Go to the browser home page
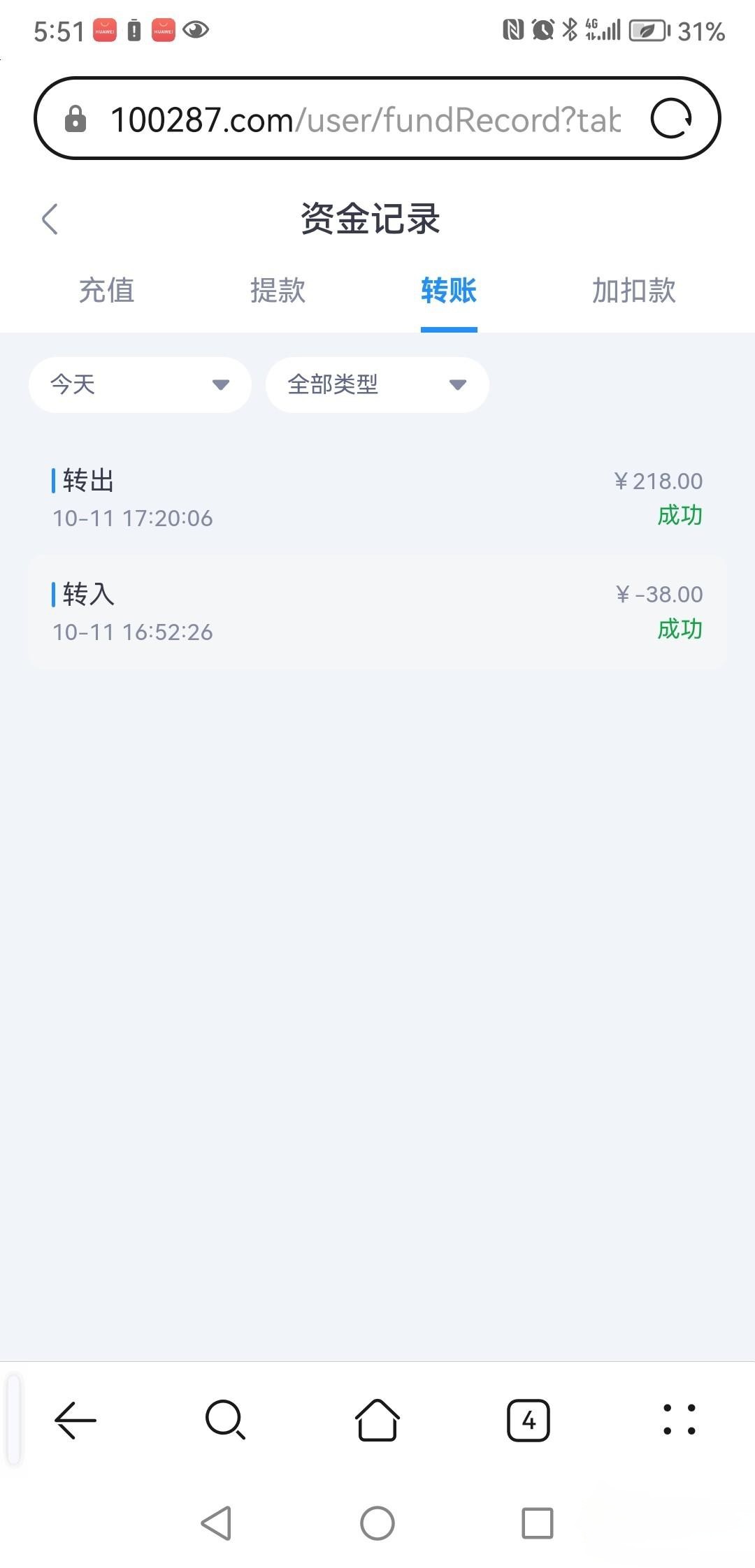The width and height of the screenshot is (755, 1568). (377, 1420)
